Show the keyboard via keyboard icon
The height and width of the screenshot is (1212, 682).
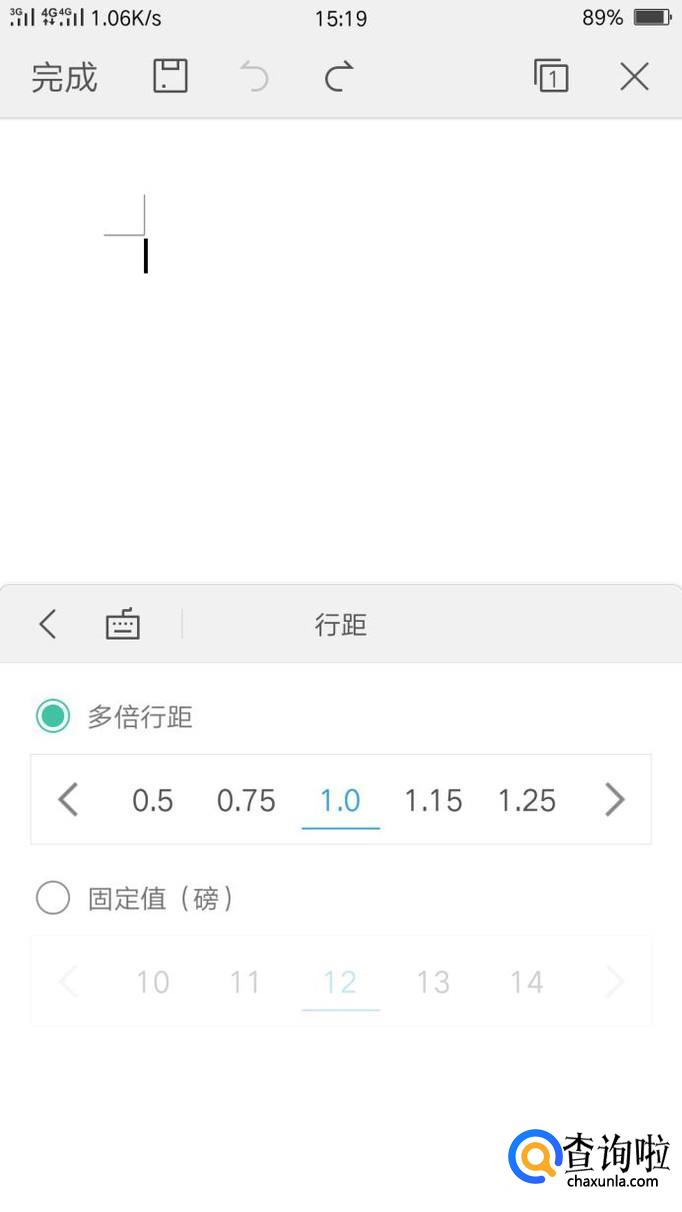[x=123, y=624]
